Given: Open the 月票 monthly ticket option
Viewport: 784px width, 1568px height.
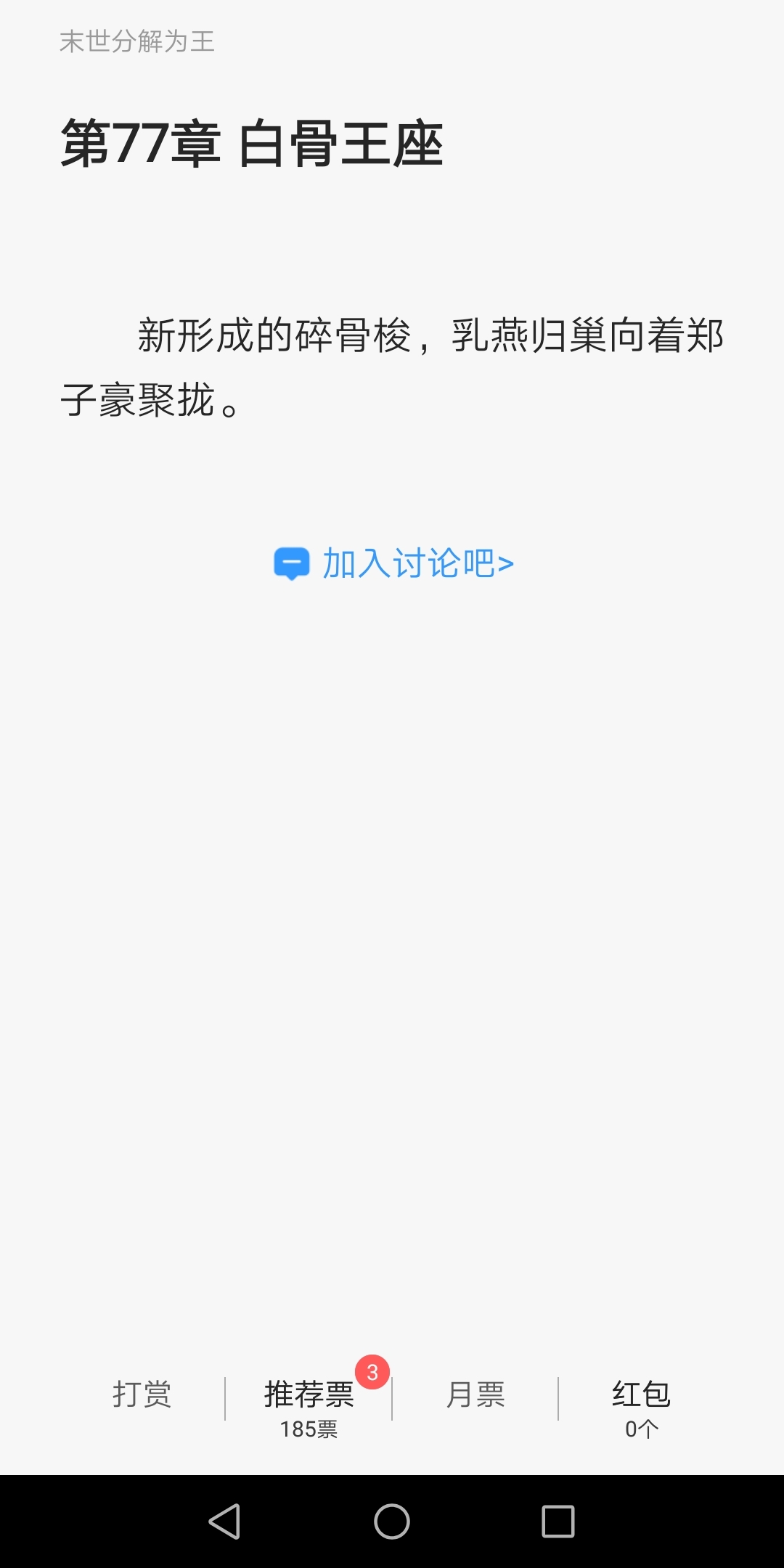Looking at the screenshot, I should (475, 1395).
